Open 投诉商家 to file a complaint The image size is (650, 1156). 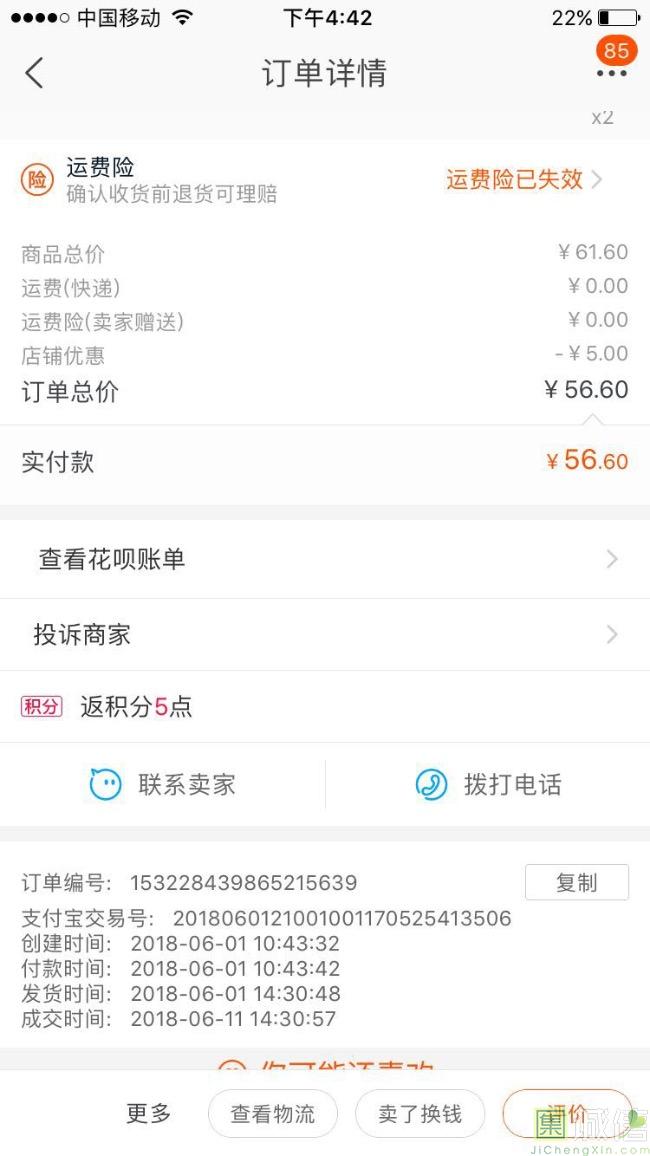pos(325,635)
